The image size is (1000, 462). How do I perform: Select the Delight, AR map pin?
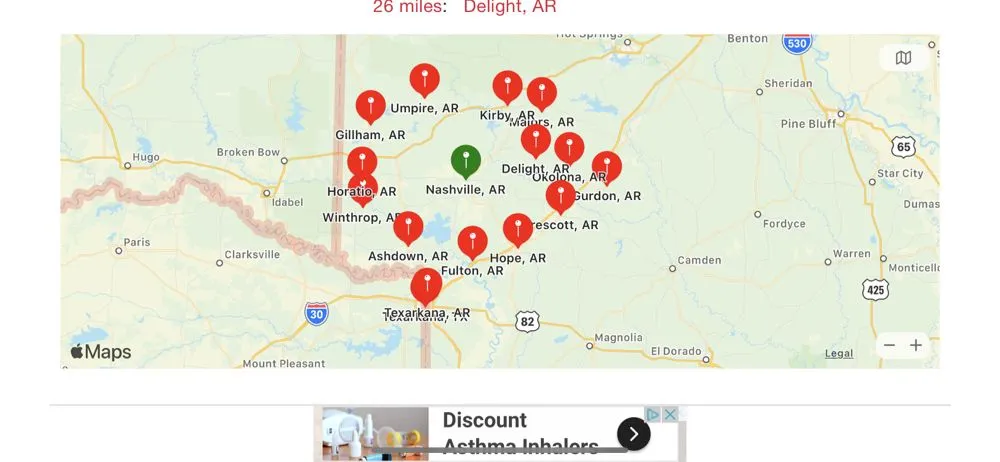point(536,139)
